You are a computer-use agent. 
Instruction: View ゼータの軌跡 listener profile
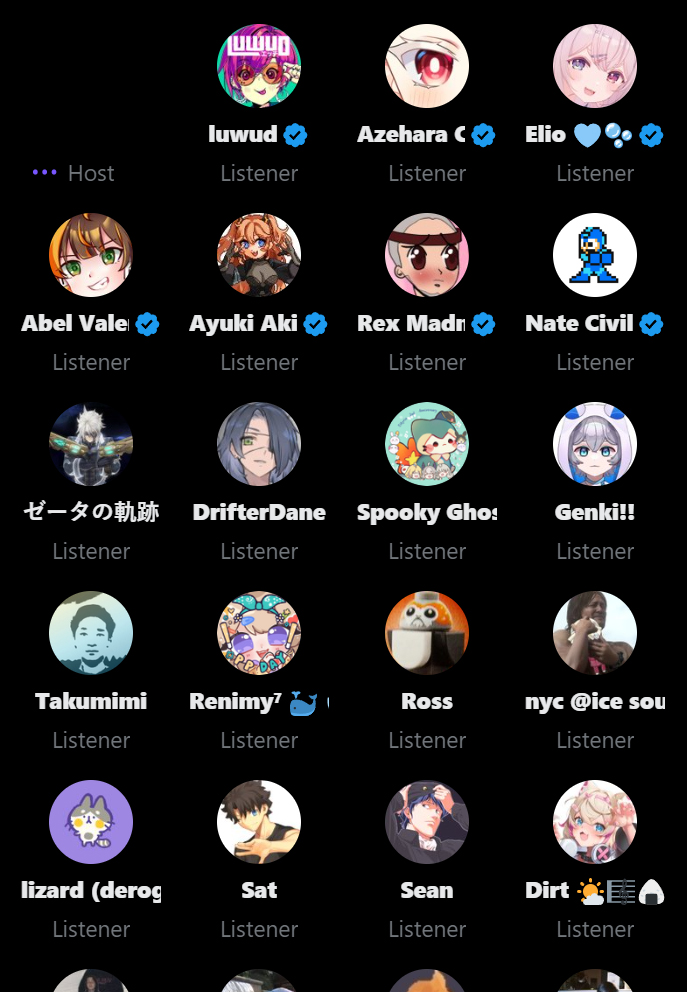click(91, 444)
